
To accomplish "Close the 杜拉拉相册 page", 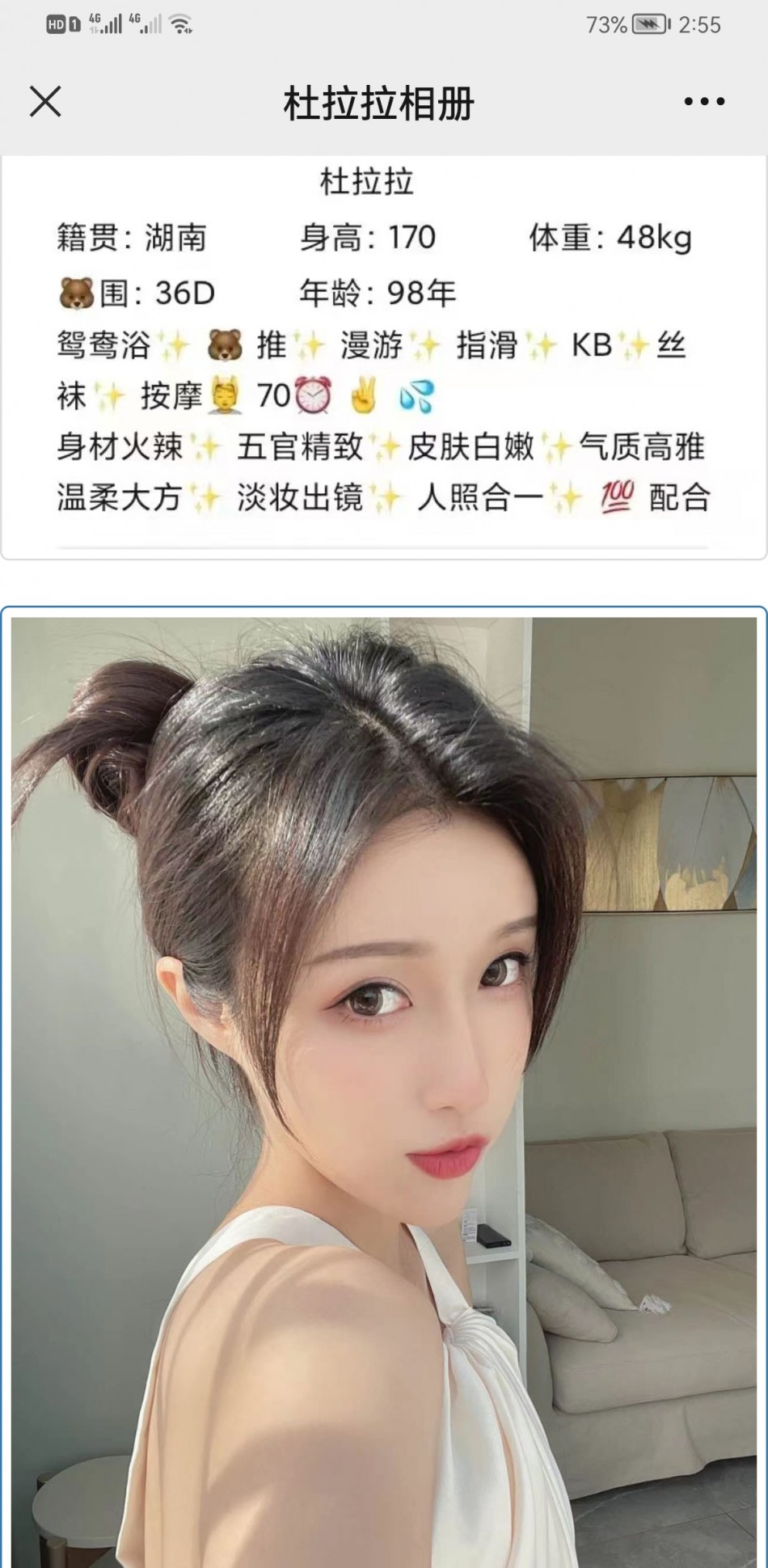I will 45,102.
